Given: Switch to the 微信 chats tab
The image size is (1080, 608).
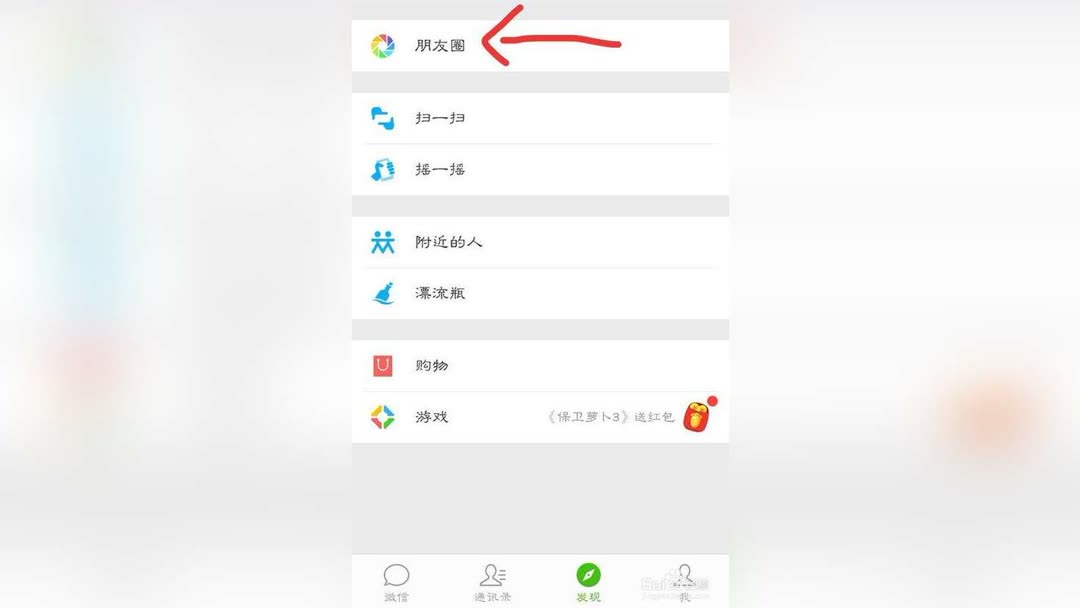Looking at the screenshot, I should [x=397, y=582].
